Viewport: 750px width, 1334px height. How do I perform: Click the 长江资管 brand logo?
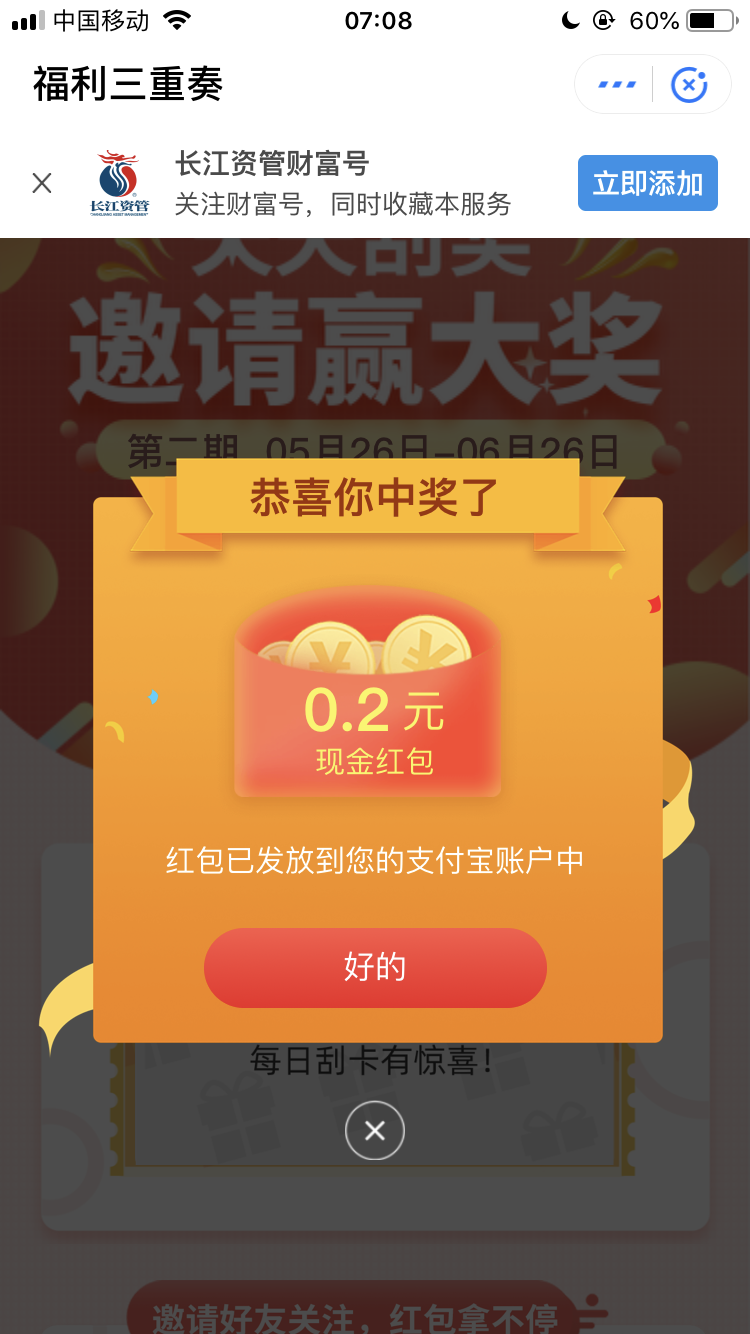click(x=119, y=182)
